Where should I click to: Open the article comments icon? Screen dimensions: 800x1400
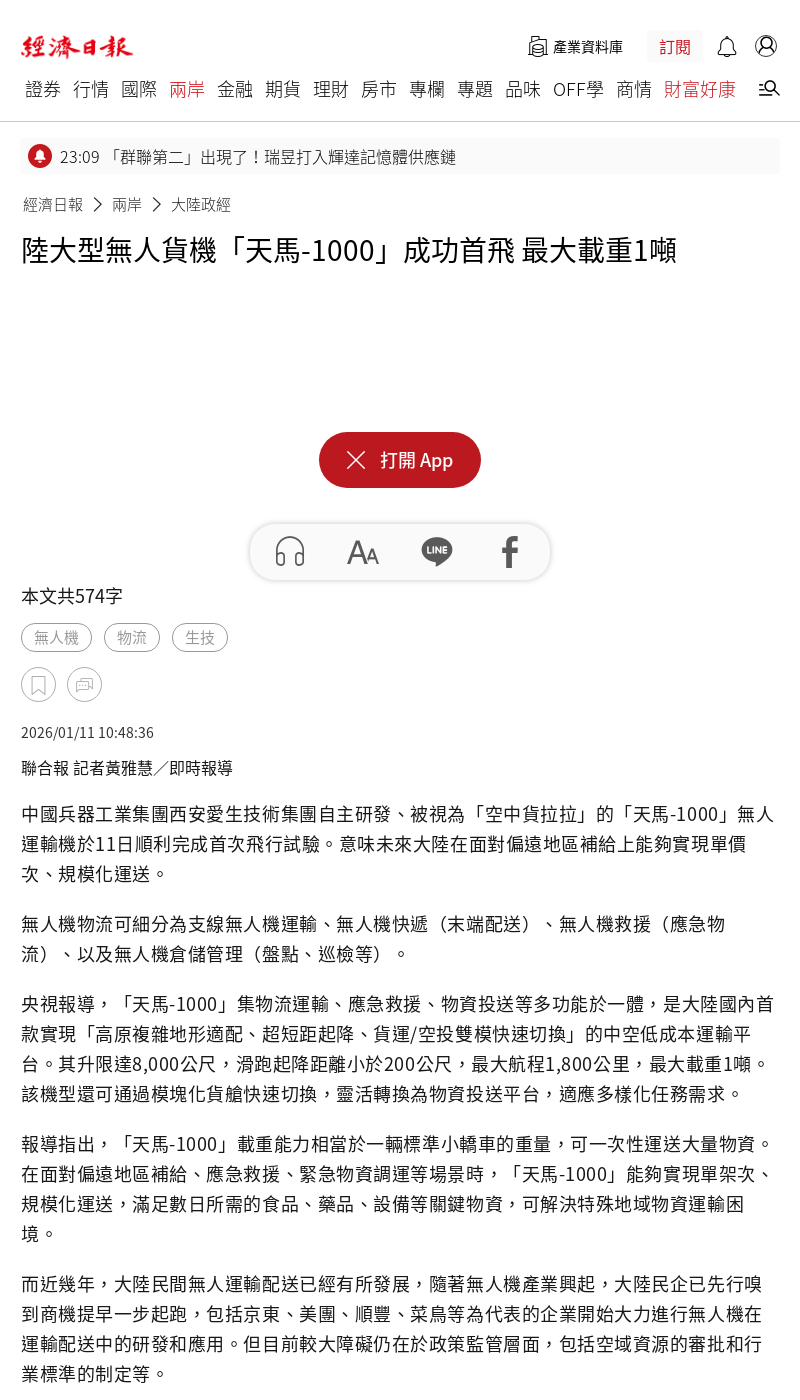(84, 684)
